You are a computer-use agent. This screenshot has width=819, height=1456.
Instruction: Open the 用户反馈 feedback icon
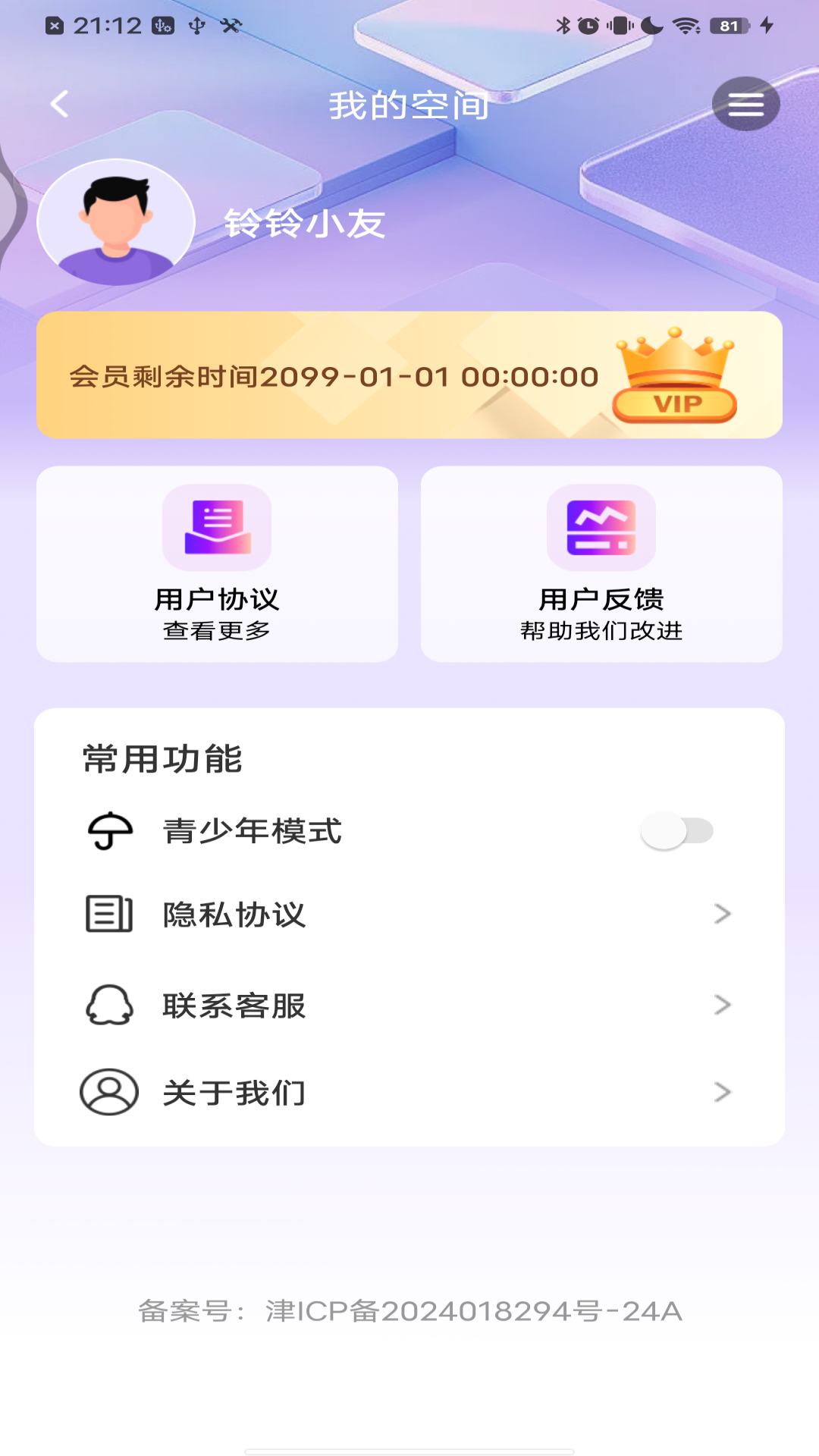pos(601,529)
